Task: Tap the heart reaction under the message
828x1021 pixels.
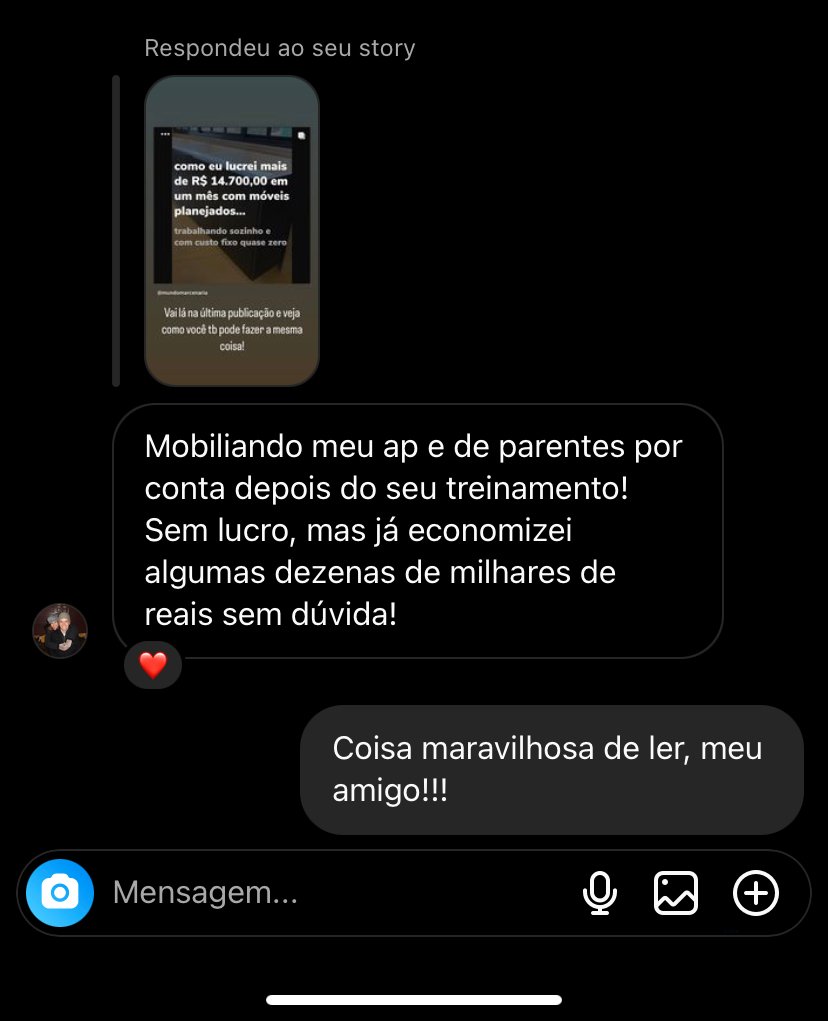Action: point(153,665)
